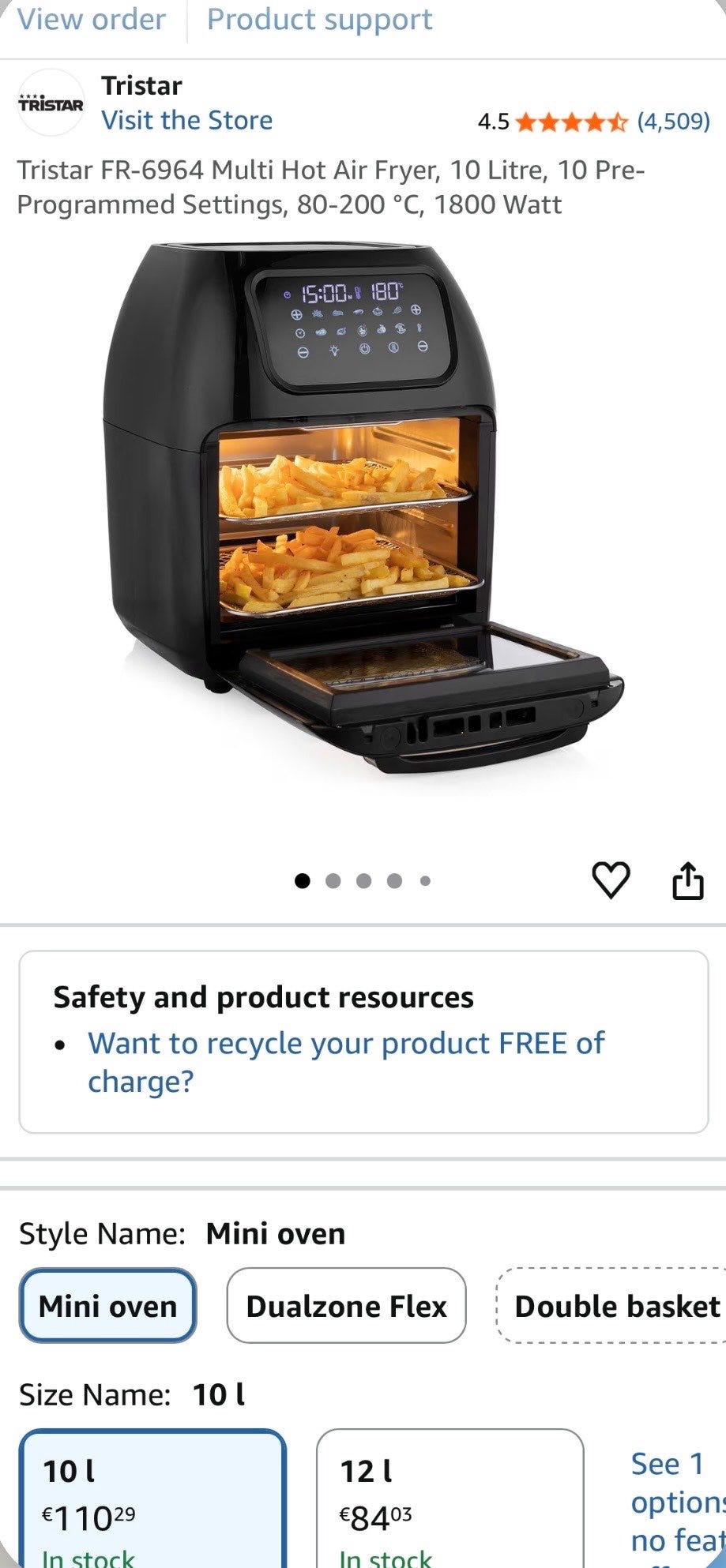
Task: See 1 more size option
Action: [x=677, y=1500]
